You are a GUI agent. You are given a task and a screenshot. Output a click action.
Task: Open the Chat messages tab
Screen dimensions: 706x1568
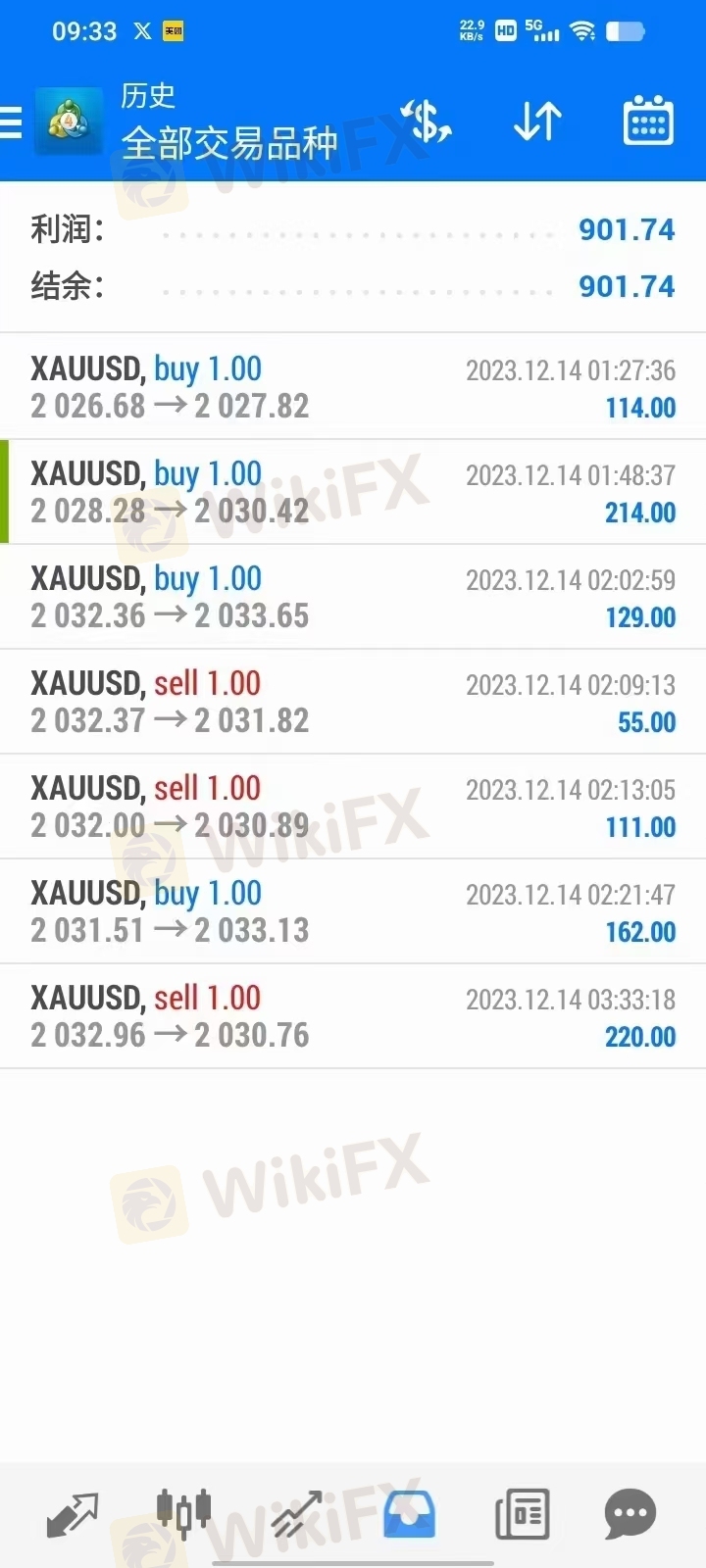pyautogui.click(x=630, y=1514)
